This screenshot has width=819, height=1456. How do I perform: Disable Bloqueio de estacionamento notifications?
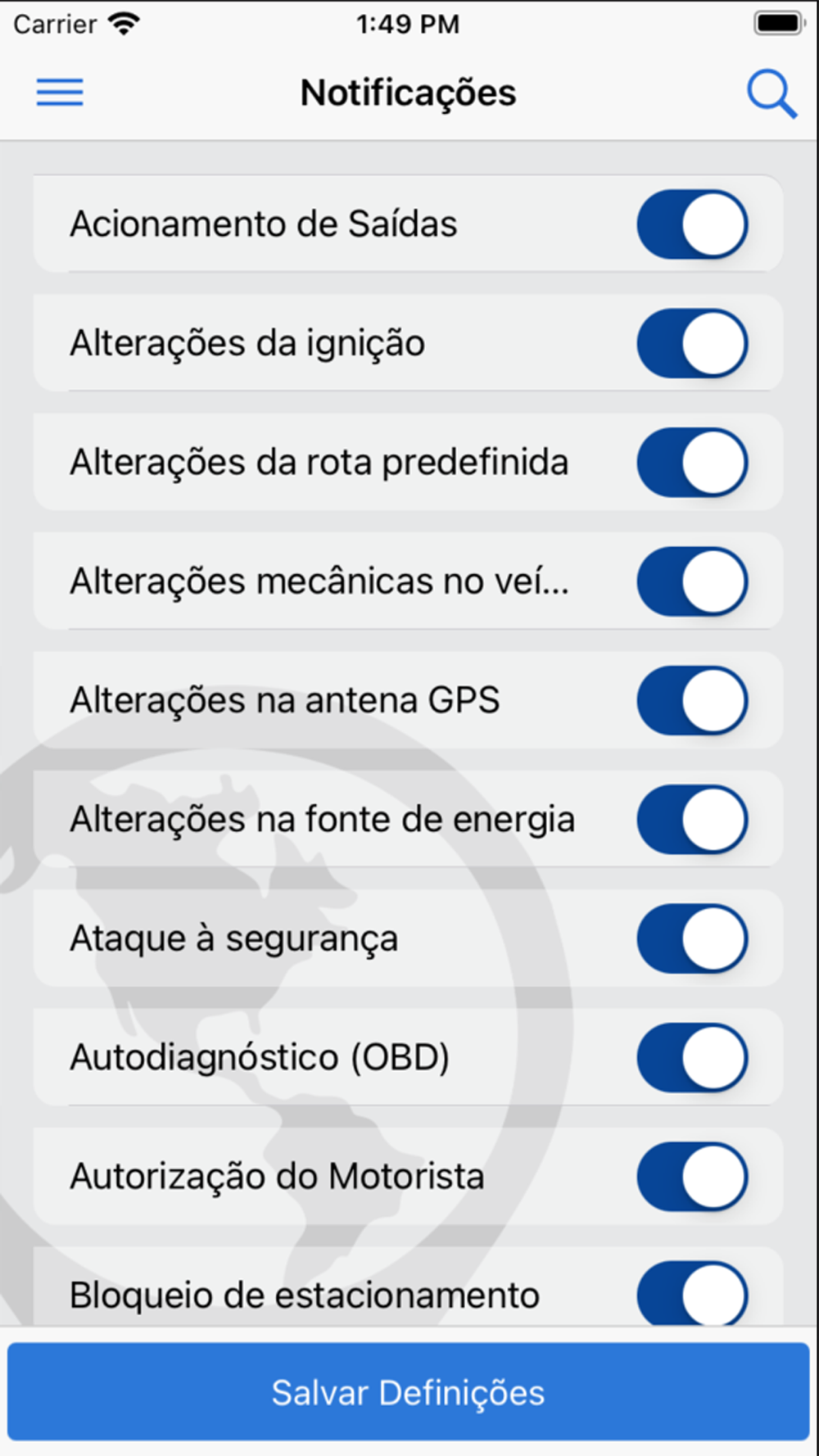point(692,1294)
